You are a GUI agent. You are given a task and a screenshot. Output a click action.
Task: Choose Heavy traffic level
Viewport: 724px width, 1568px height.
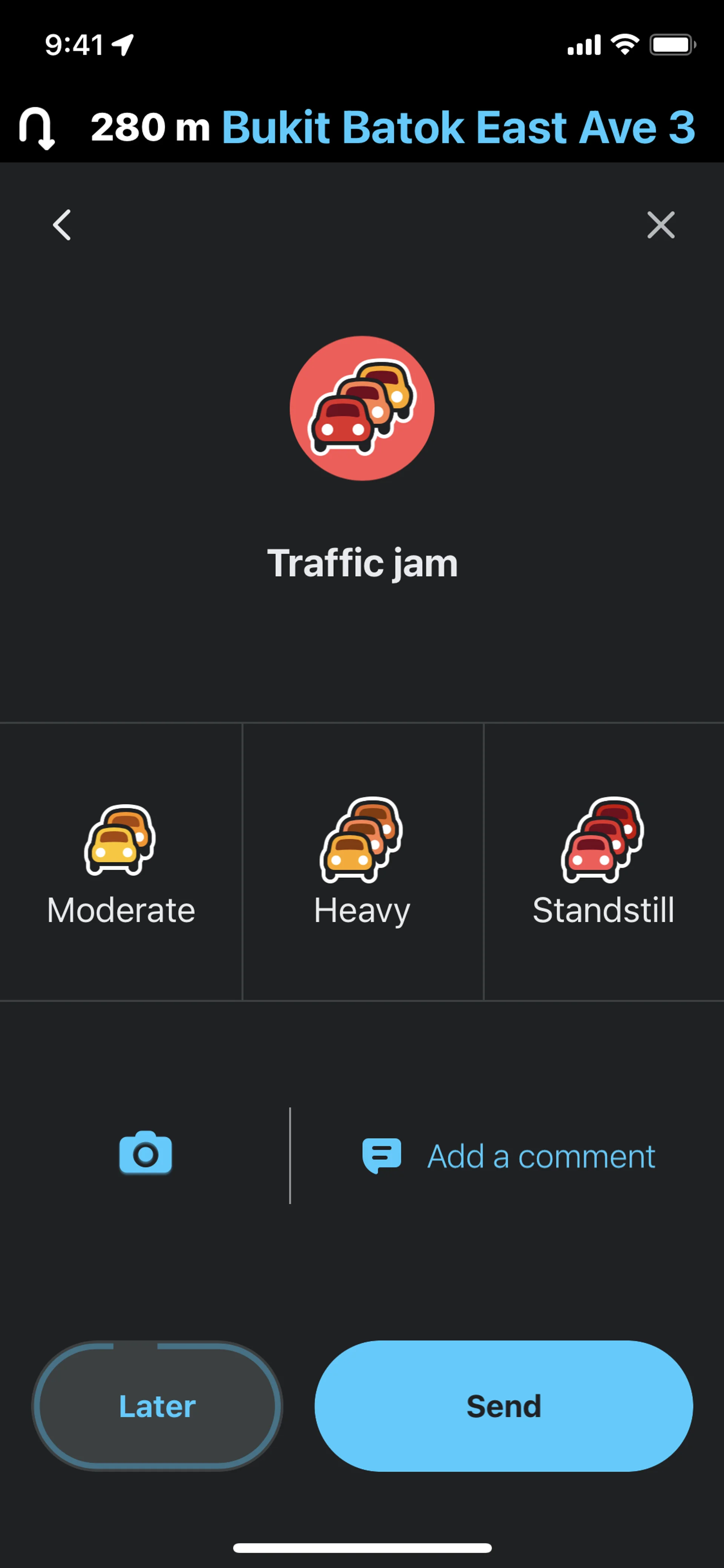(x=362, y=861)
